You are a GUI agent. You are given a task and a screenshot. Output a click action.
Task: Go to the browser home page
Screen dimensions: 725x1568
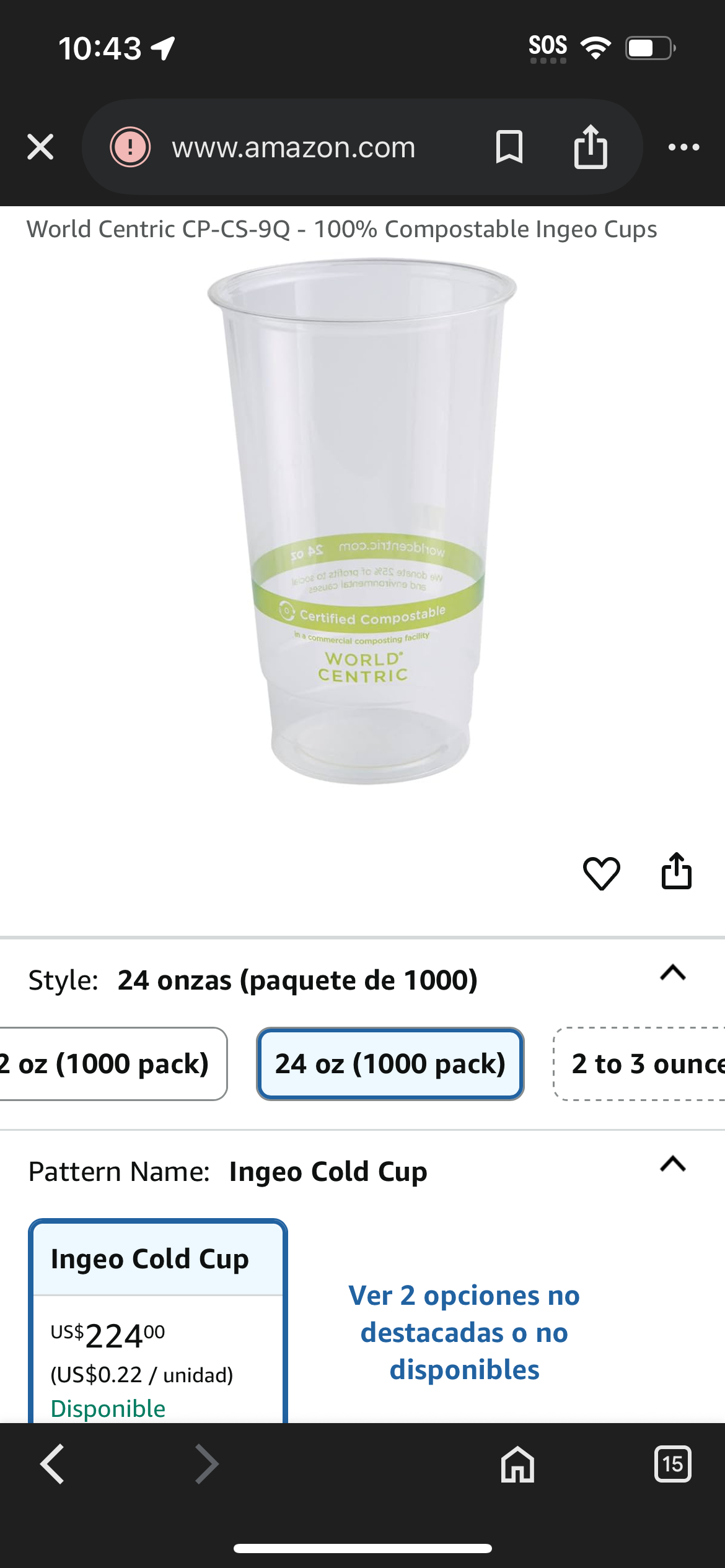point(517,1464)
